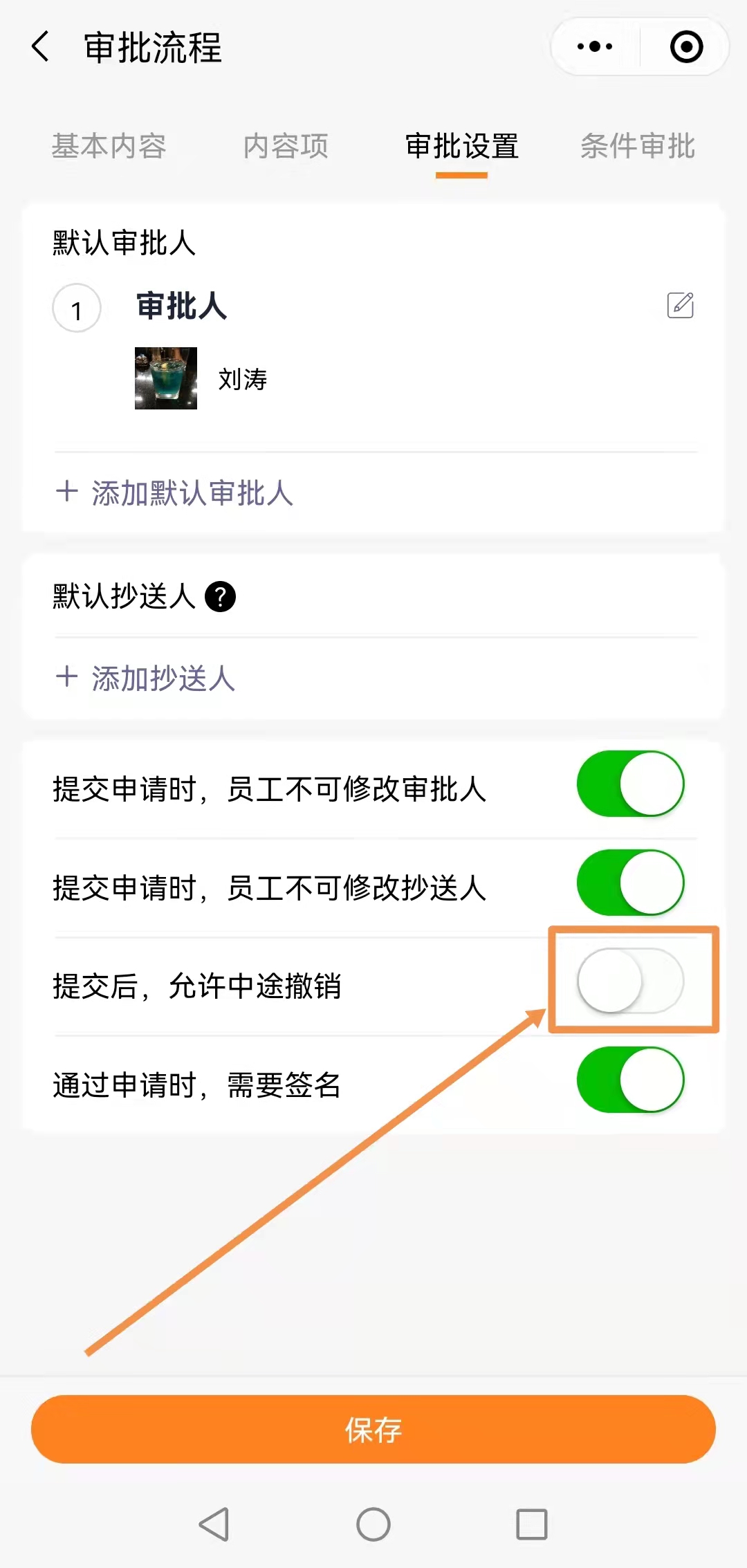This screenshot has height=1568, width=747.
Task: Switch to the 内容项 tab
Action: (286, 146)
